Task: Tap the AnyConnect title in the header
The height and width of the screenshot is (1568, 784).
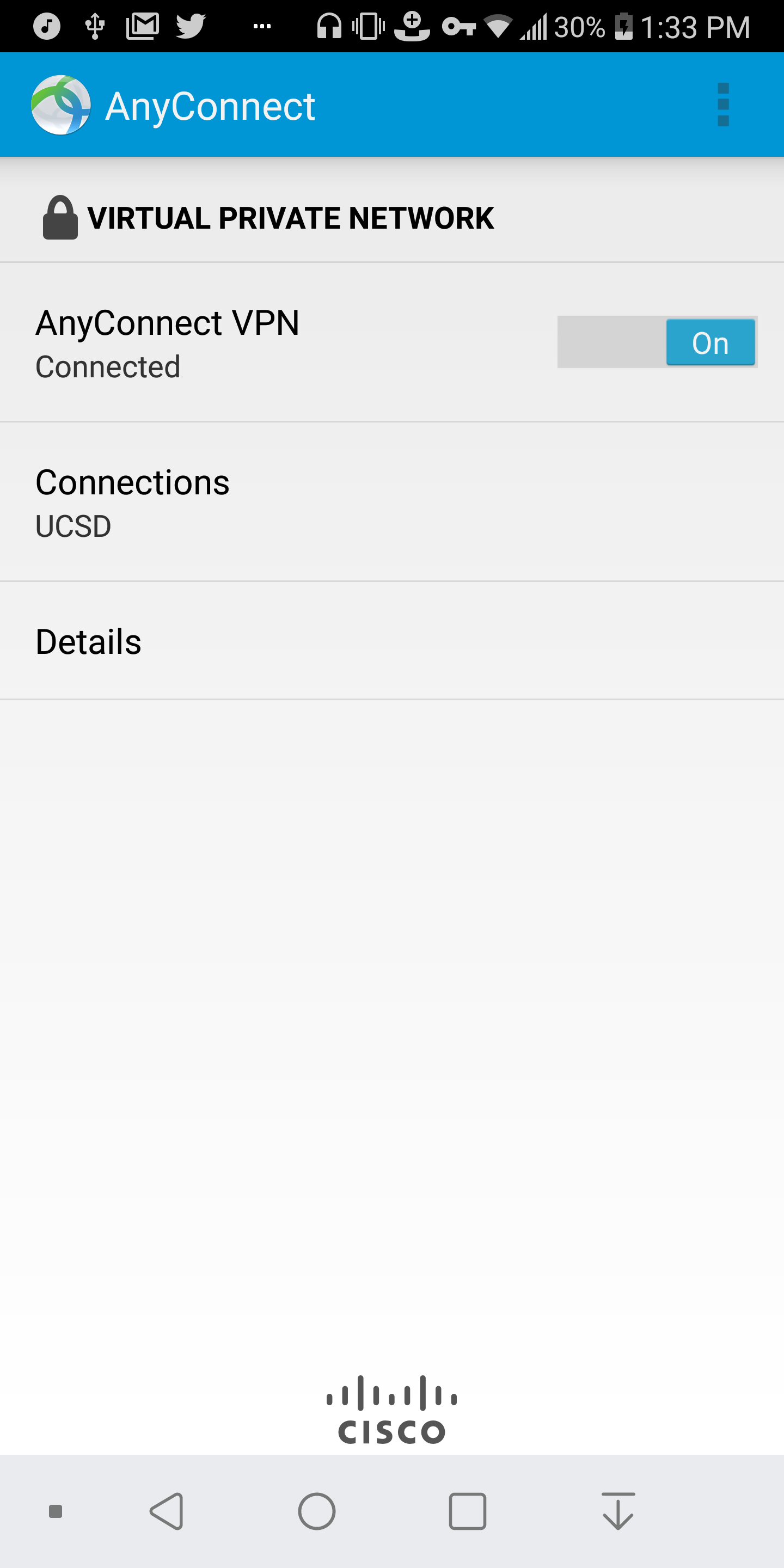Action: coord(210,104)
